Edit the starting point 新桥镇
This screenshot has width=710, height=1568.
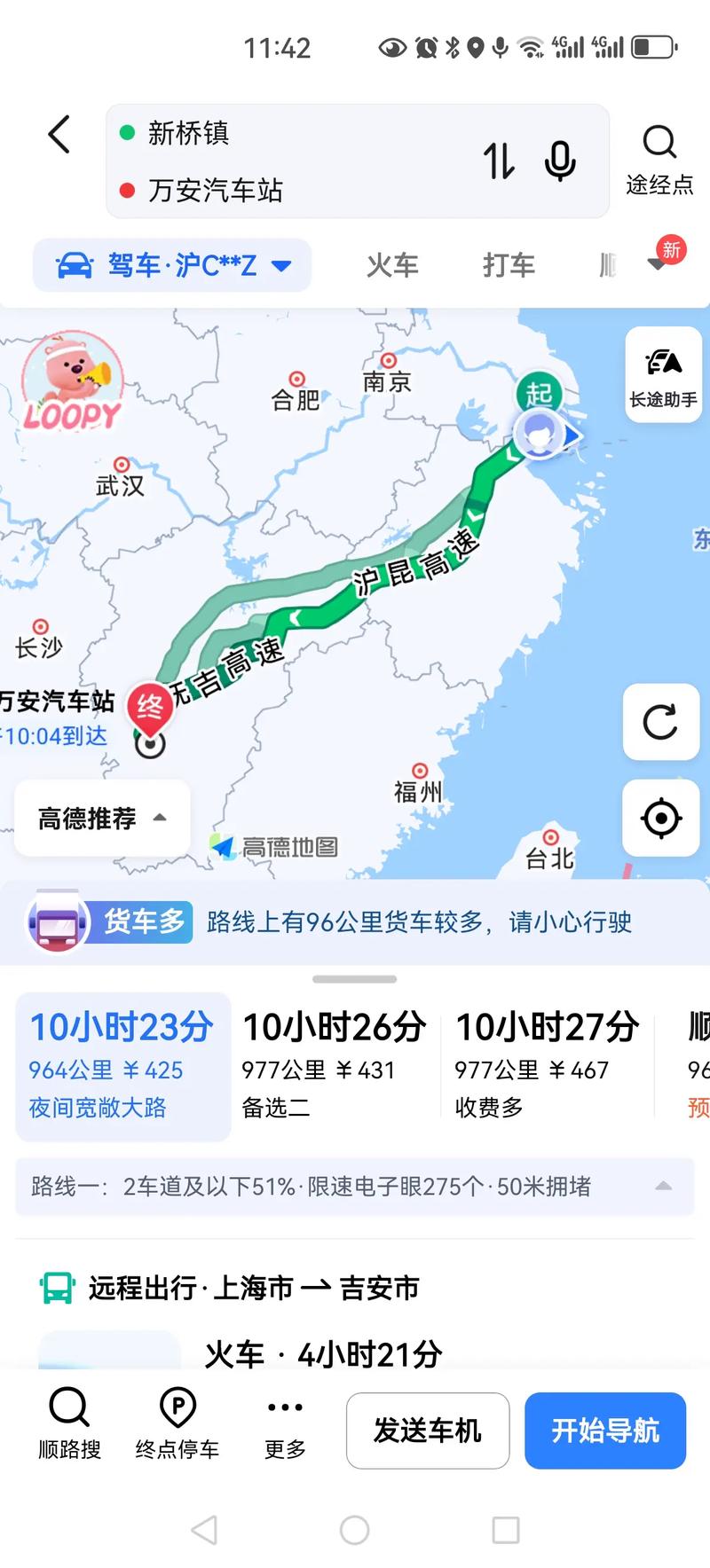coord(266,133)
